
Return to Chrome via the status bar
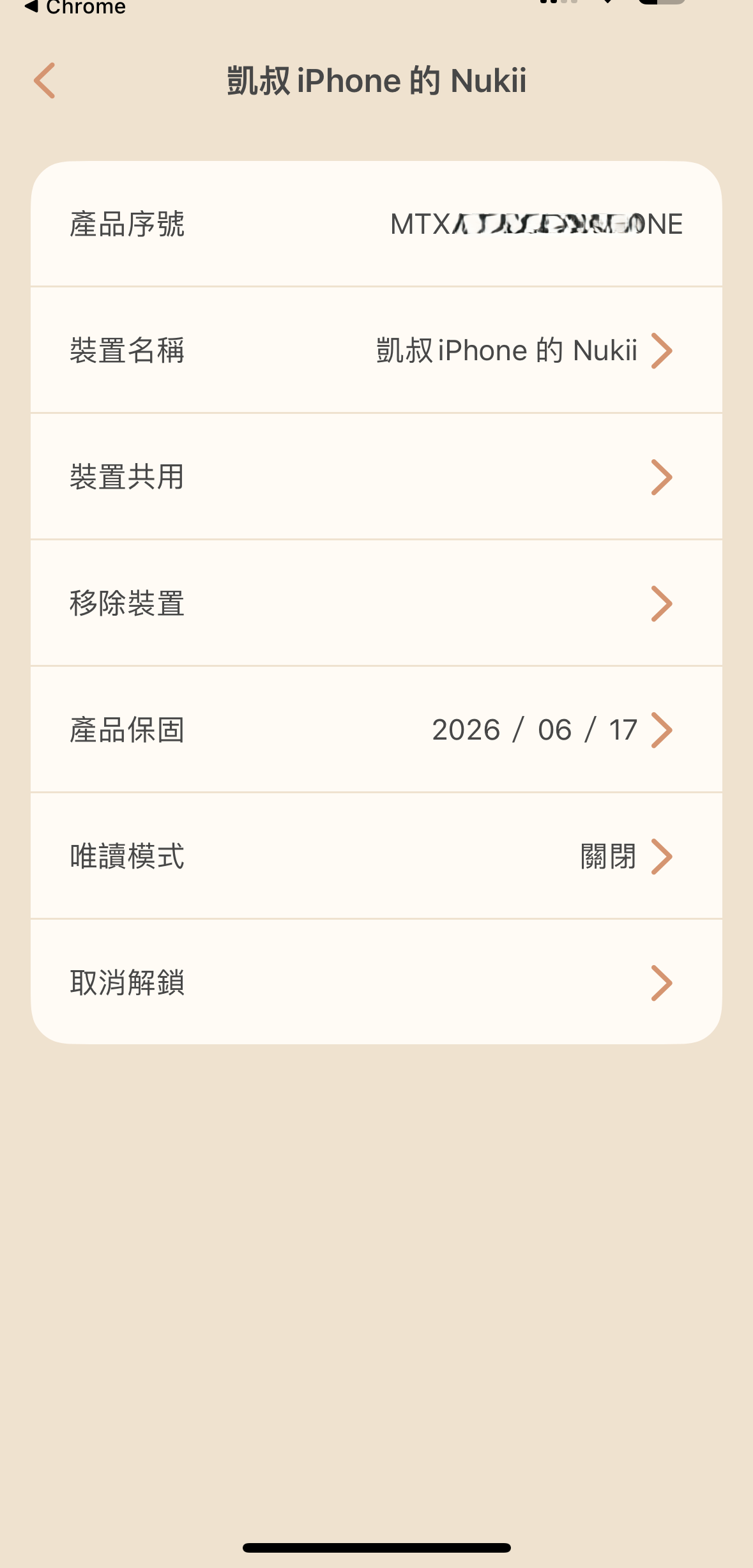75,8
